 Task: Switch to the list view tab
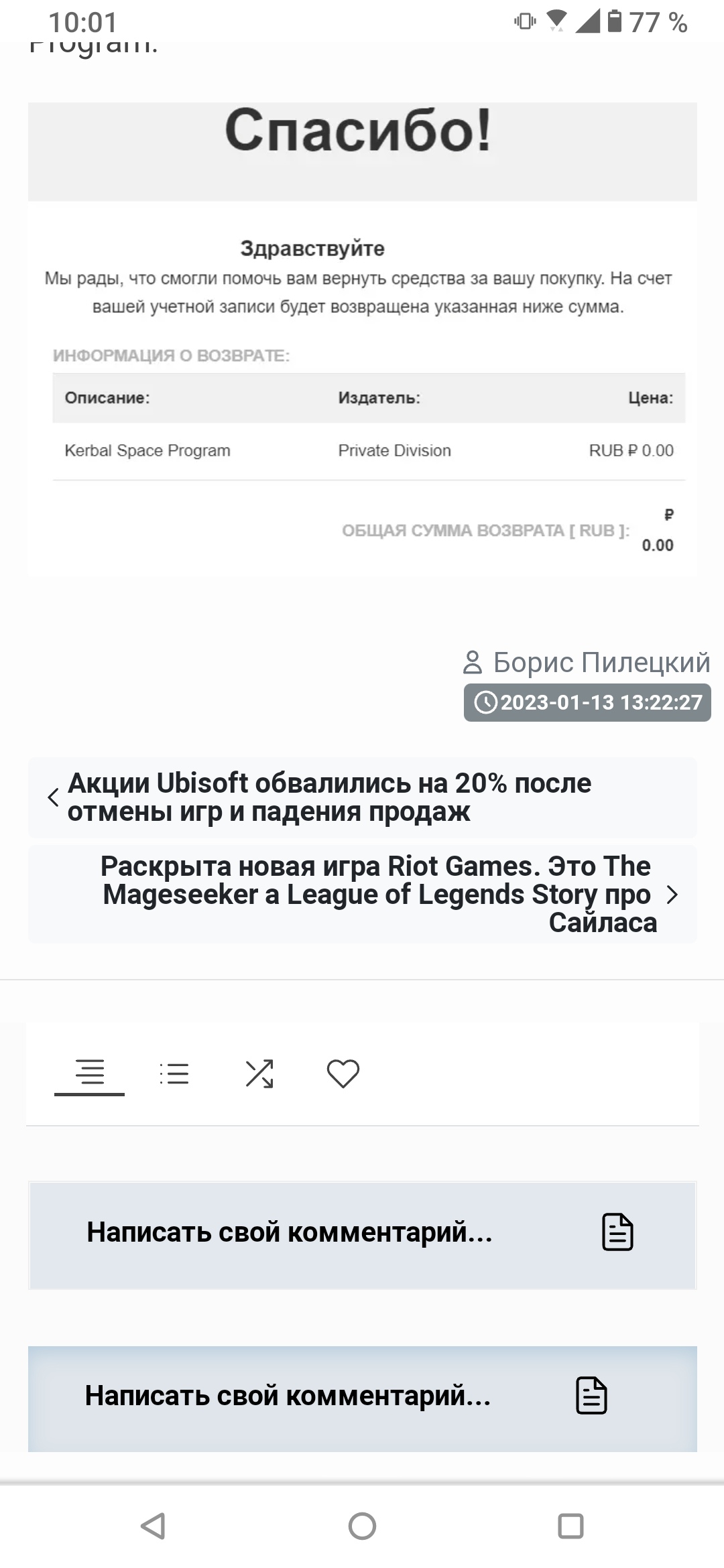(174, 1073)
